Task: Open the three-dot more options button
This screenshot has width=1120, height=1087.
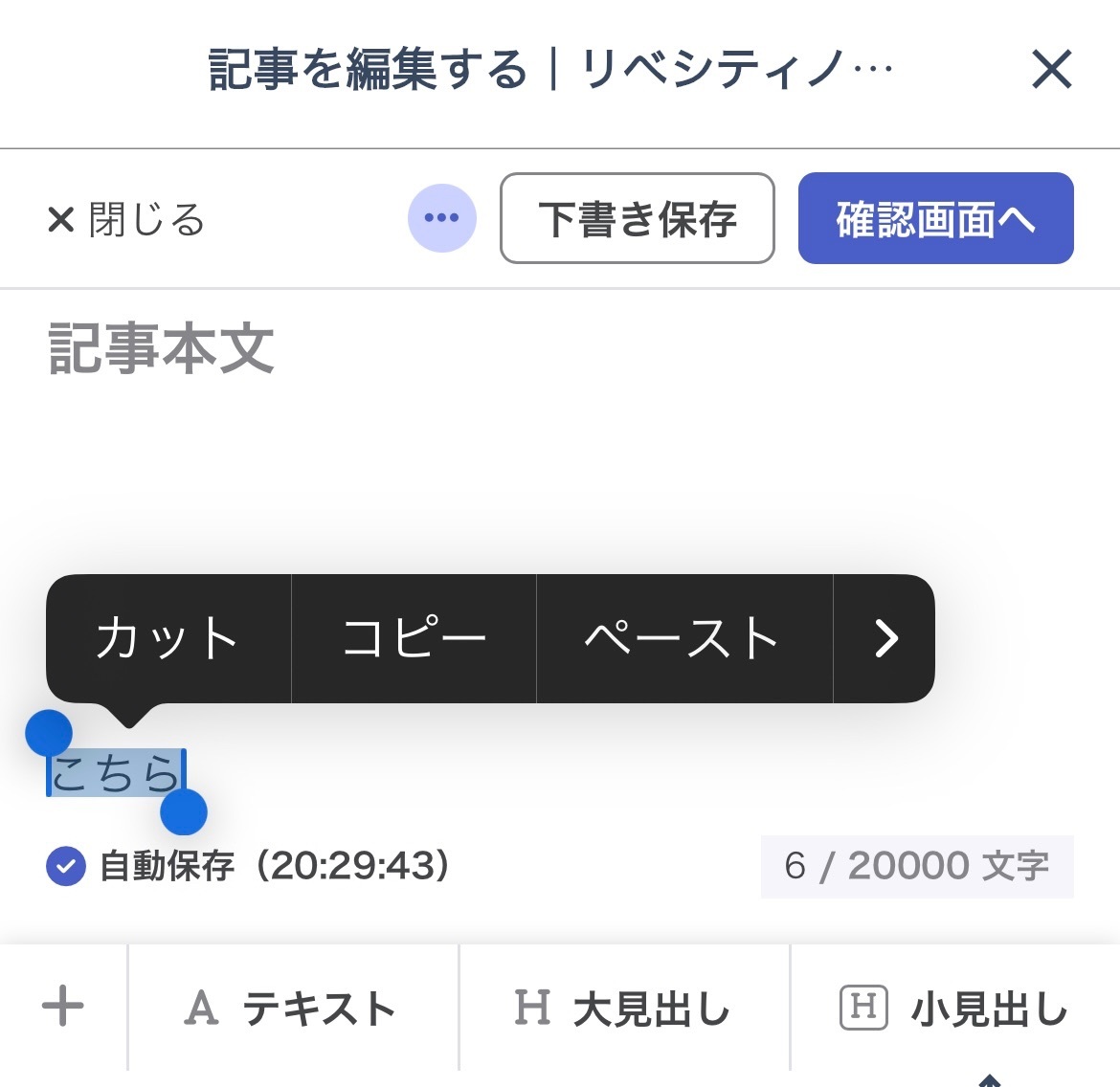Action: click(x=441, y=218)
